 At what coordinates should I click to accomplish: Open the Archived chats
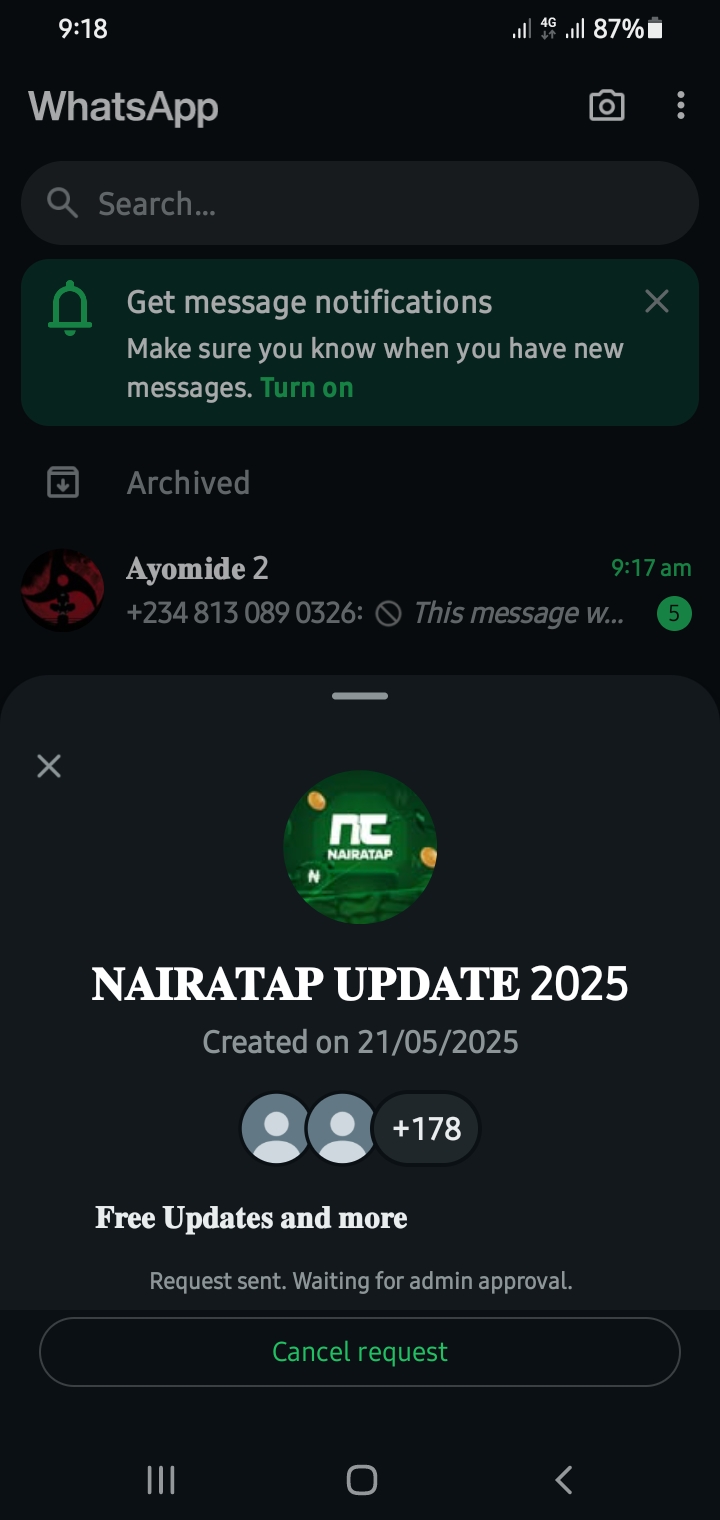pos(188,483)
